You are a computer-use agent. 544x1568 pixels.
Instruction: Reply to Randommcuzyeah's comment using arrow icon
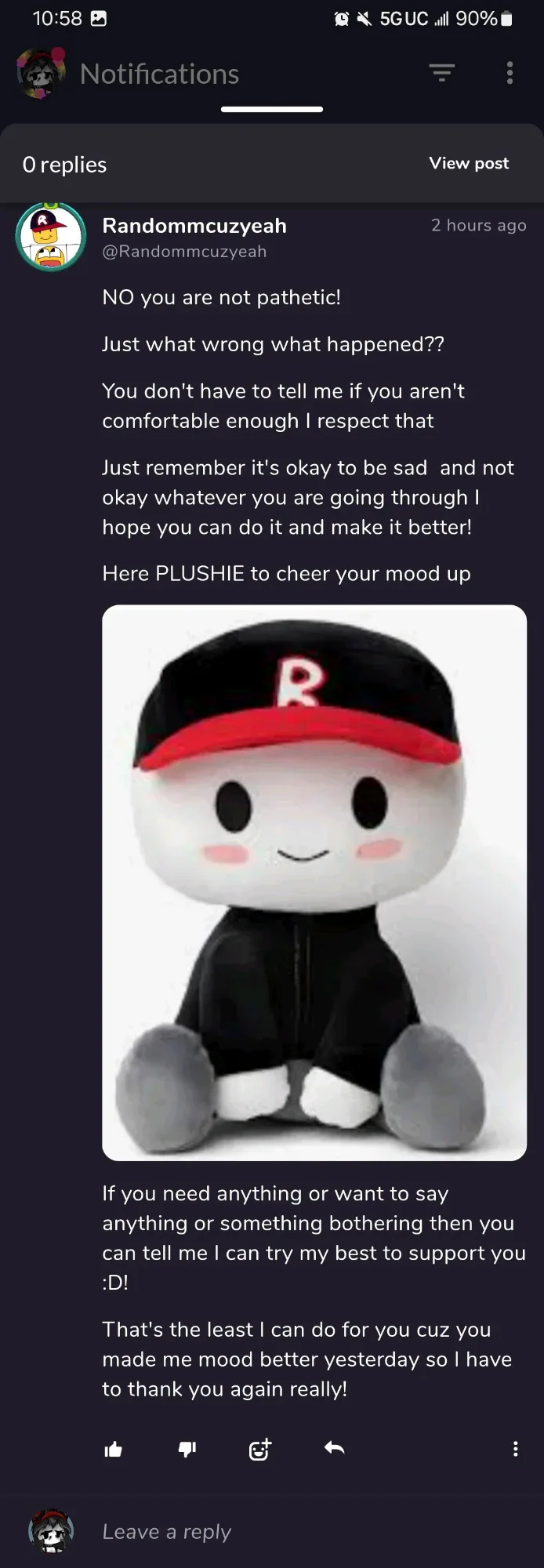pos(335,1448)
